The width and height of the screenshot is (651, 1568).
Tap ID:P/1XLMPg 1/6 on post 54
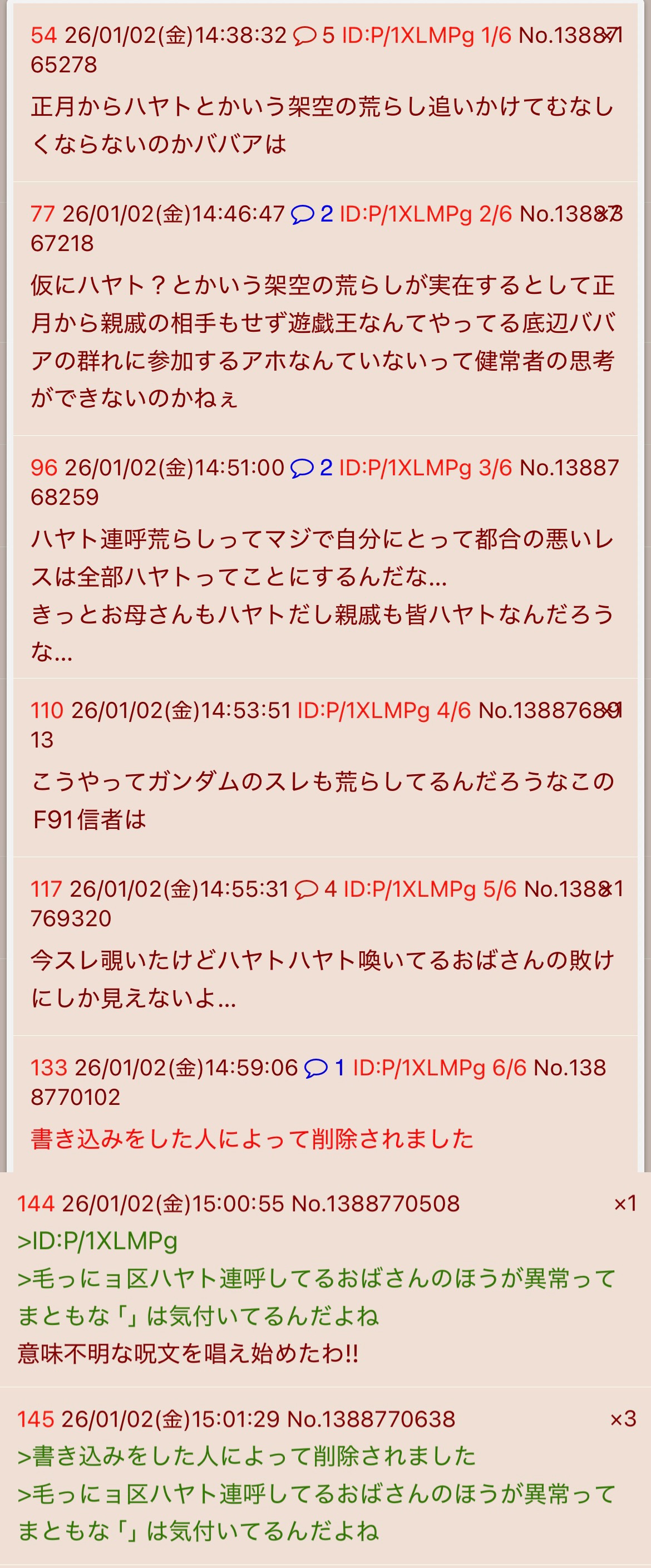coord(426,36)
